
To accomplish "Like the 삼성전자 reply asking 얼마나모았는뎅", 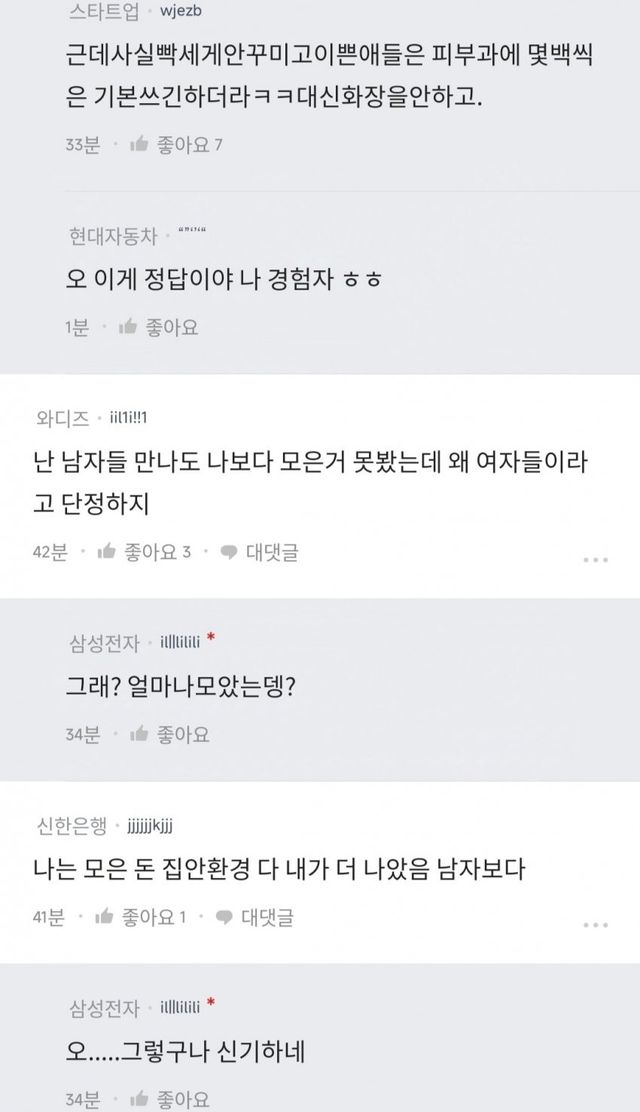I will coord(170,734).
